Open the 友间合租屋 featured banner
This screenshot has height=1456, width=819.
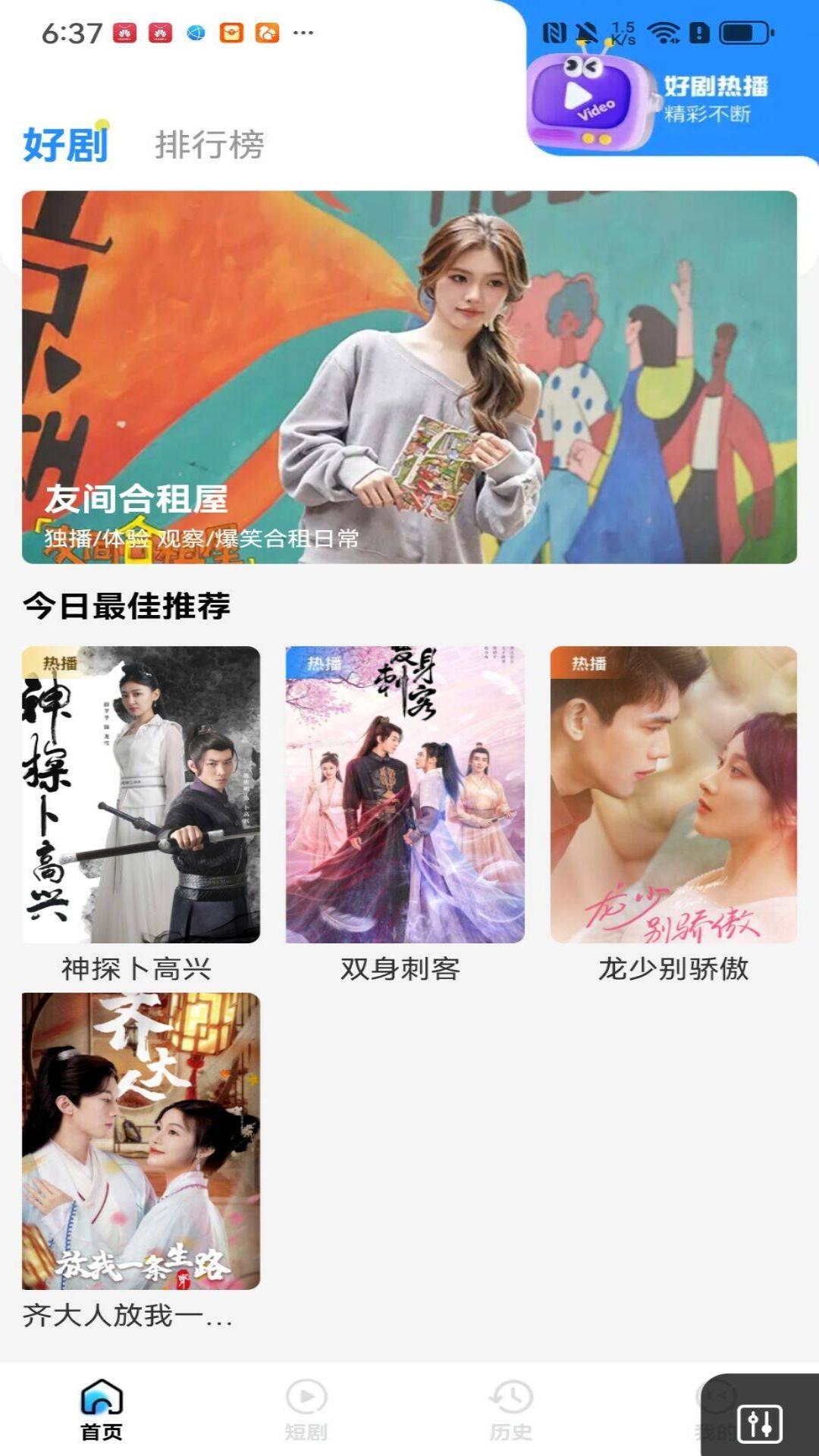(409, 379)
